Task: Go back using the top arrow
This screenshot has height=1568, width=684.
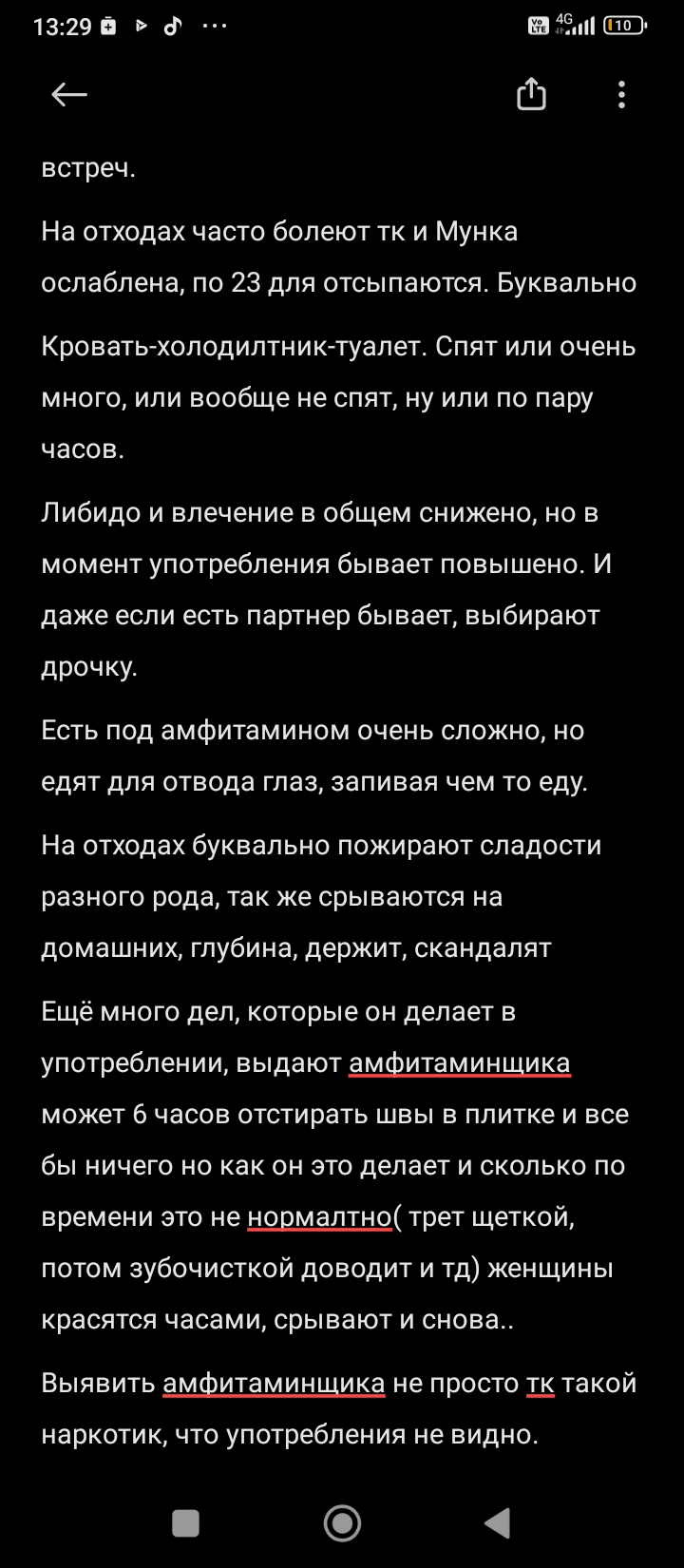Action: coord(69,94)
